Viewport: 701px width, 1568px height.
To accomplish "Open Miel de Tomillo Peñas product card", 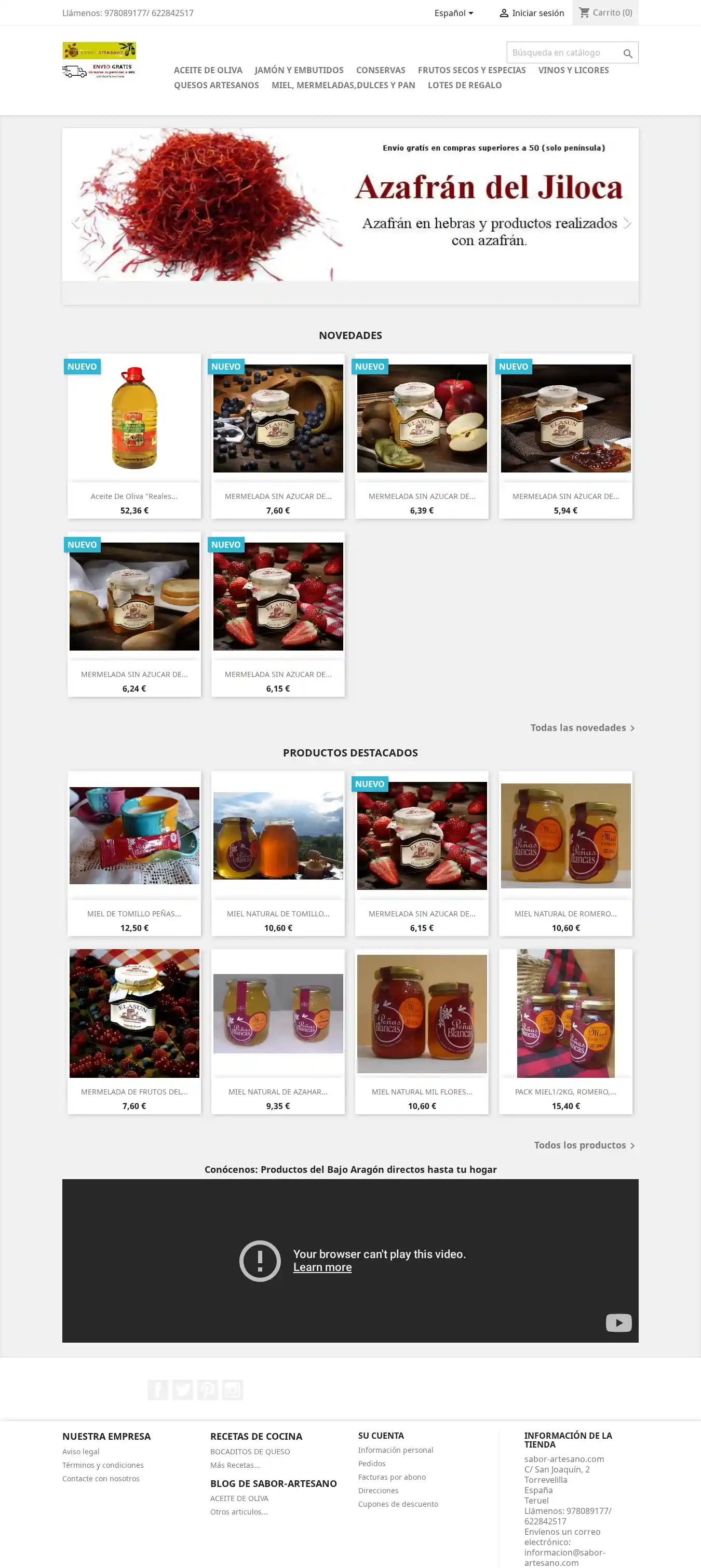I will pos(134,914).
